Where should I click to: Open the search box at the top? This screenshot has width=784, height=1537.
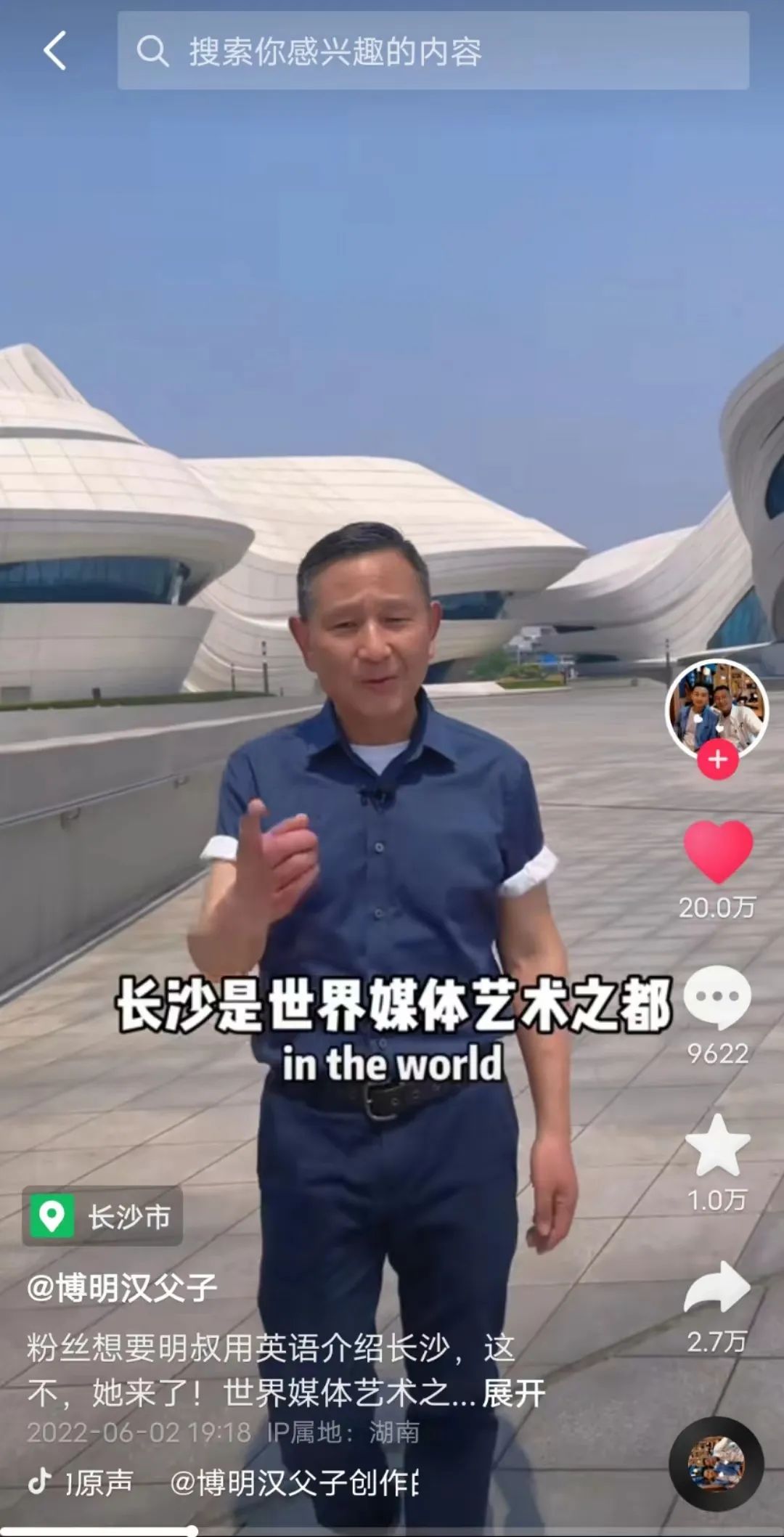(433, 51)
